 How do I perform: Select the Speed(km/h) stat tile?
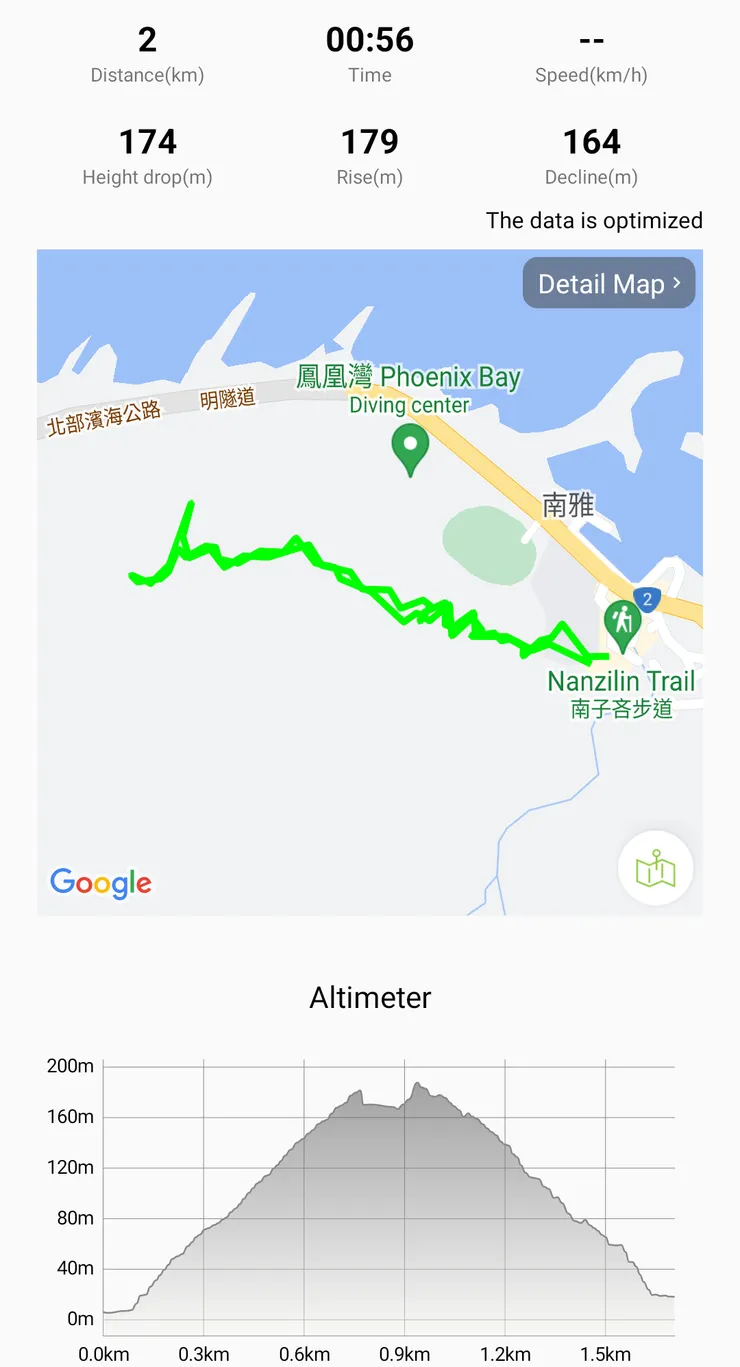592,52
